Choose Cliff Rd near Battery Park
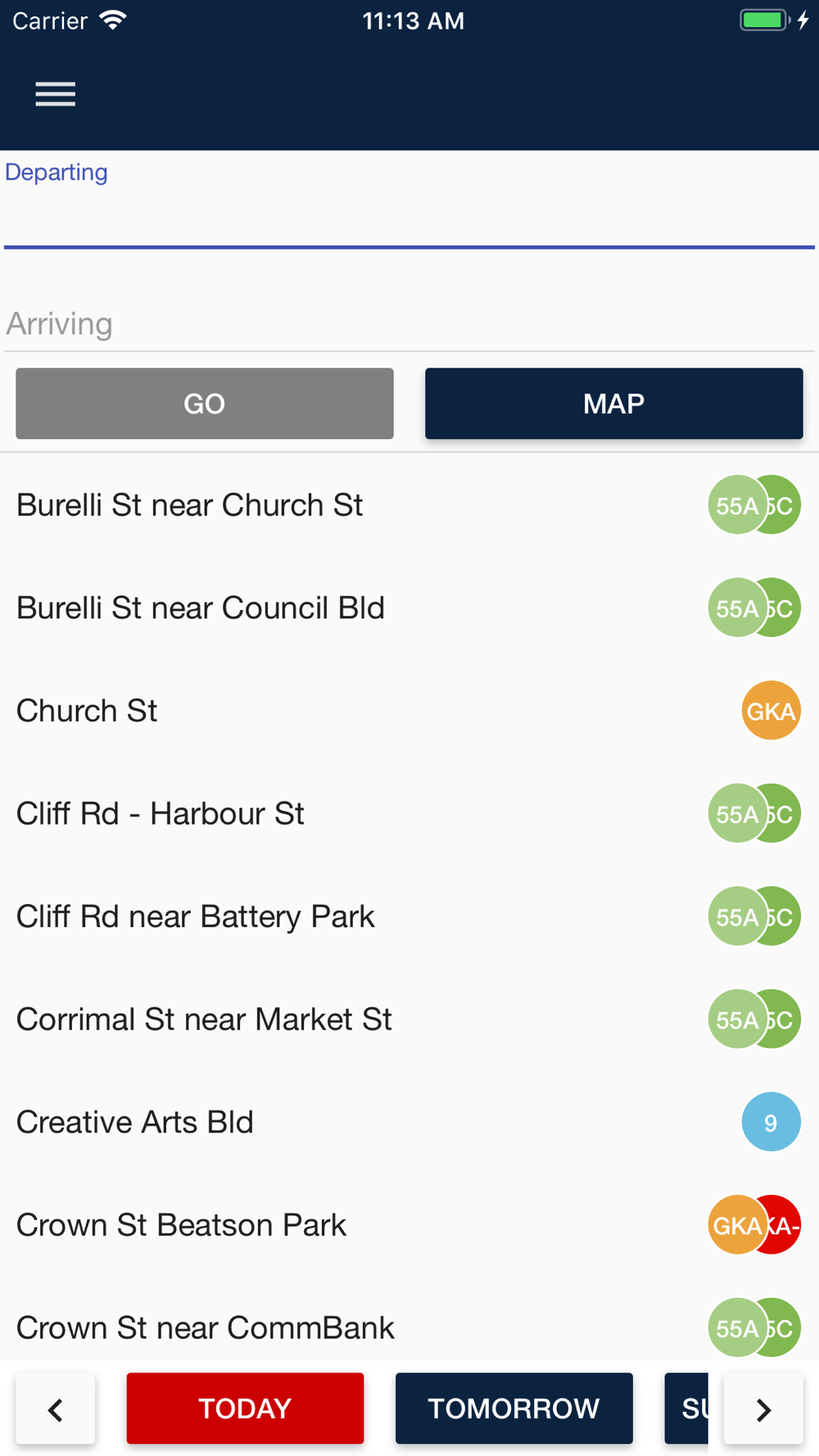The width and height of the screenshot is (819, 1456). coord(409,916)
